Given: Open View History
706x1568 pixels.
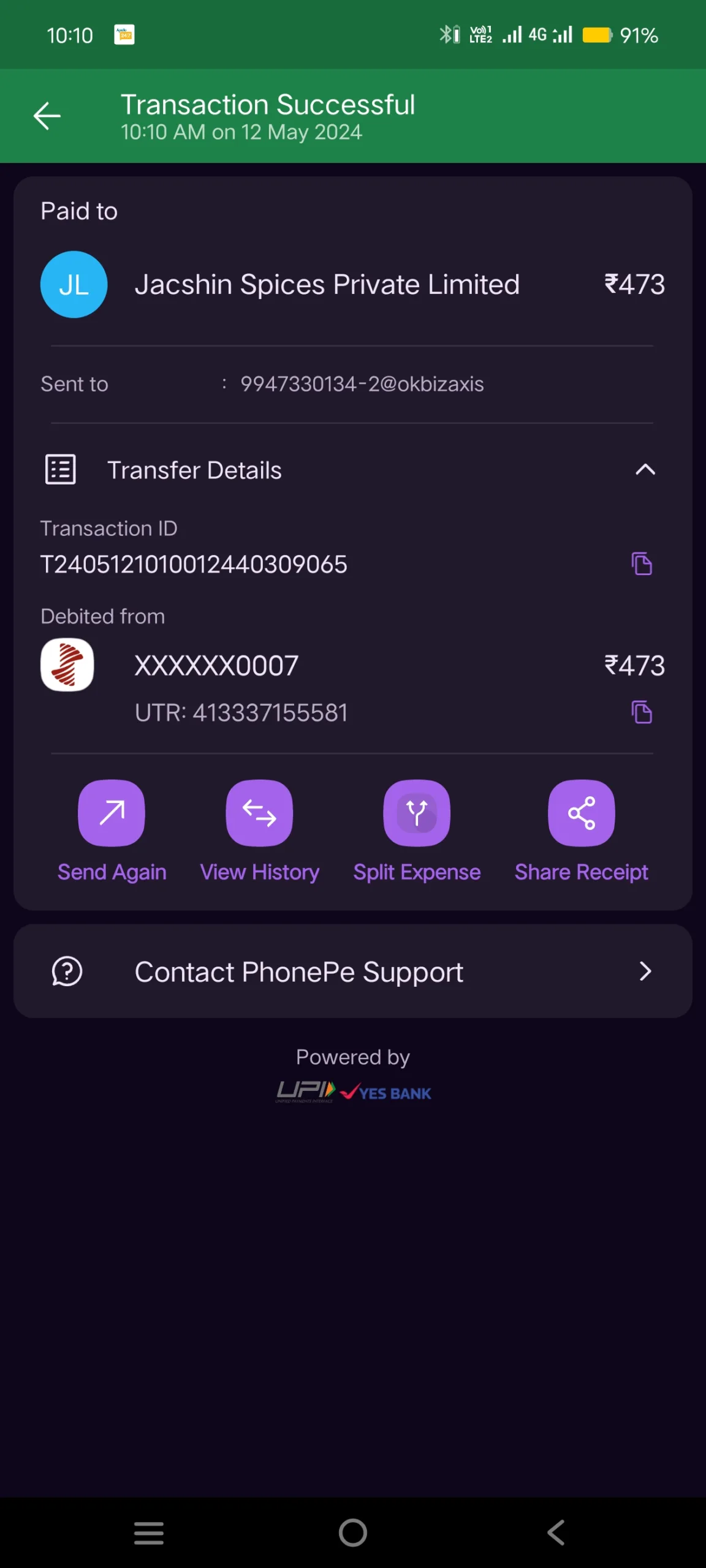Looking at the screenshot, I should point(259,831).
